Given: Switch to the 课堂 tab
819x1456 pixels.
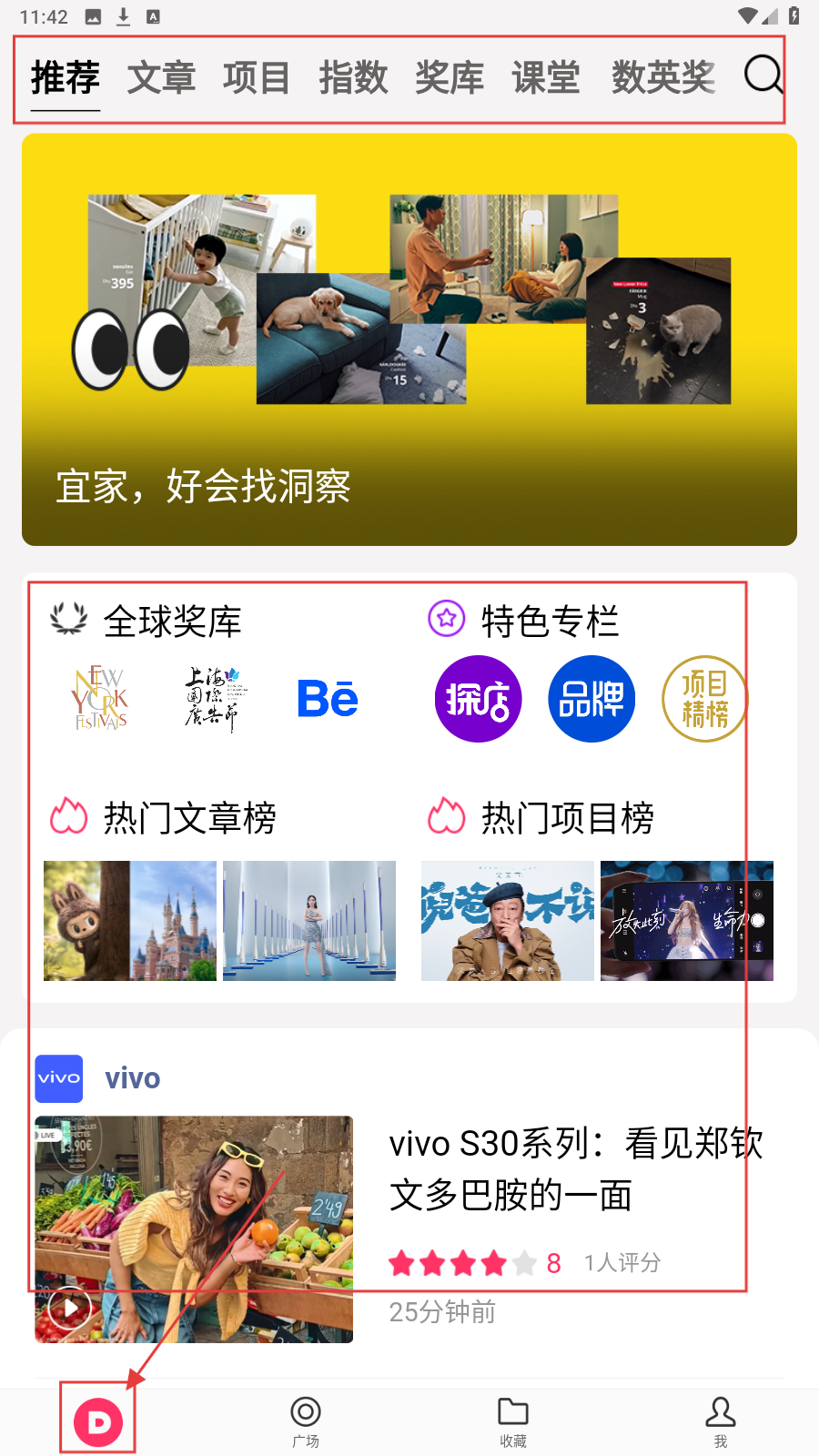Looking at the screenshot, I should pyautogui.click(x=546, y=78).
